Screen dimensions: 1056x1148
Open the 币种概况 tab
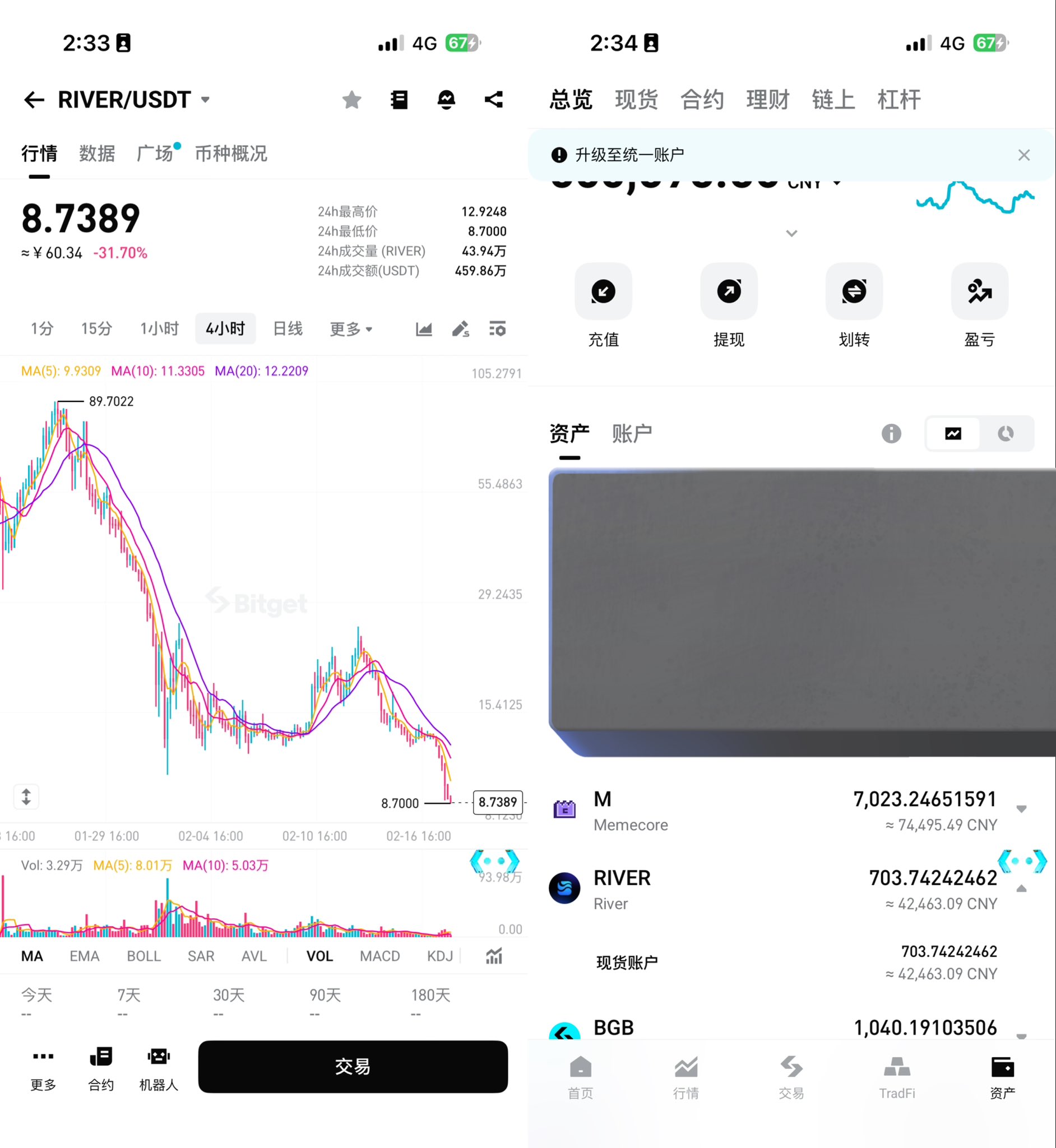pyautogui.click(x=231, y=154)
